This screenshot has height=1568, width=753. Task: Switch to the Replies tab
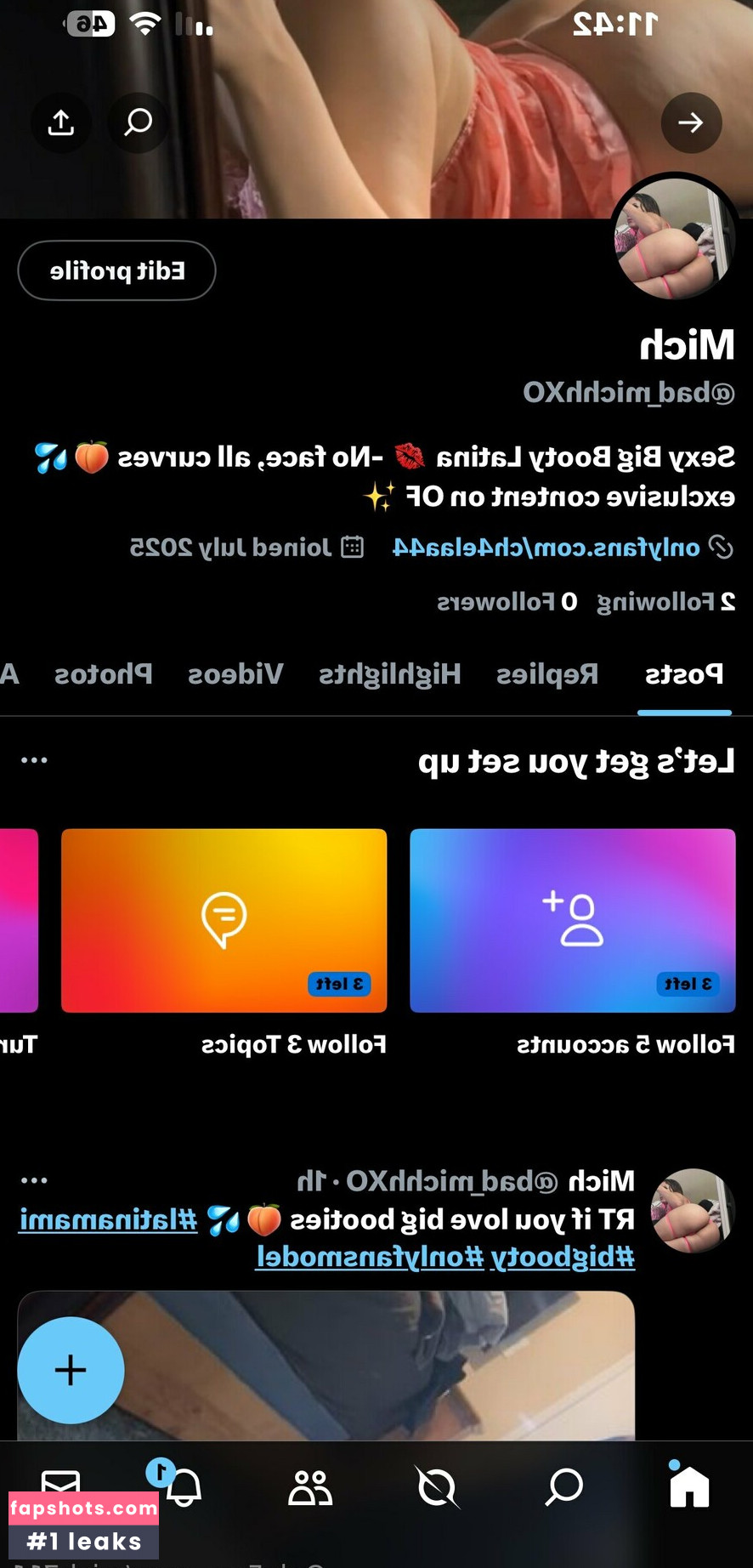click(547, 674)
